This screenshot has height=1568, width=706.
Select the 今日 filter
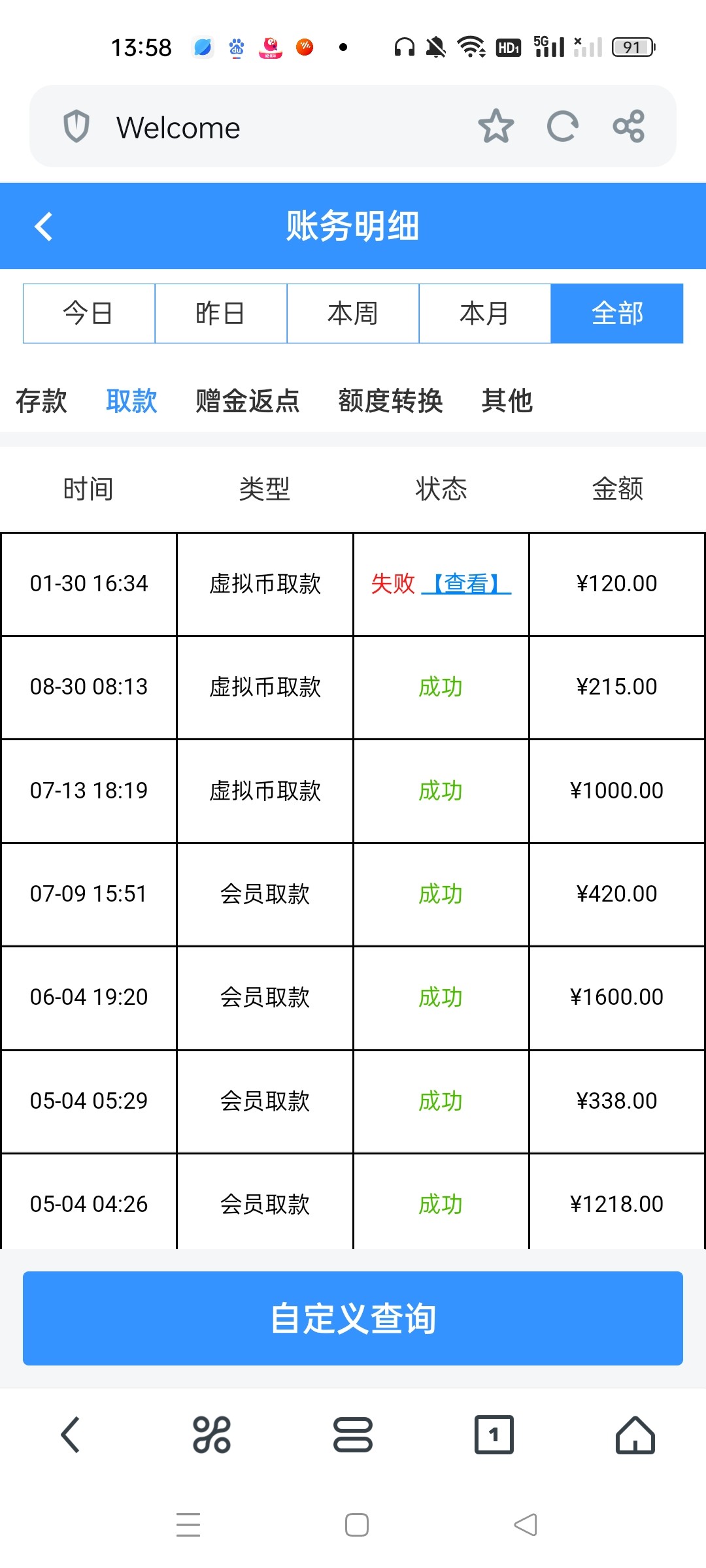89,314
